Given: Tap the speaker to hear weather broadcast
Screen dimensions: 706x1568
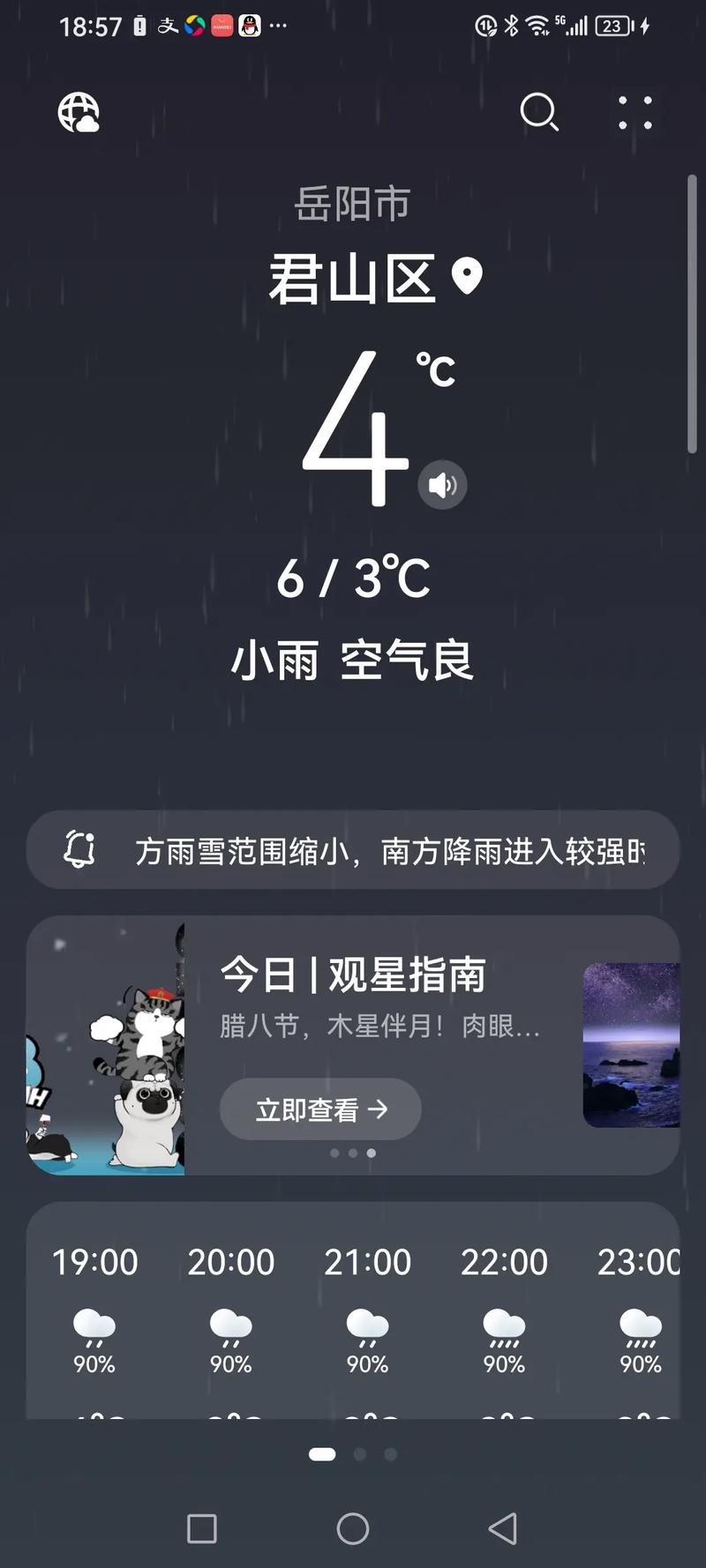Looking at the screenshot, I should pos(442,483).
